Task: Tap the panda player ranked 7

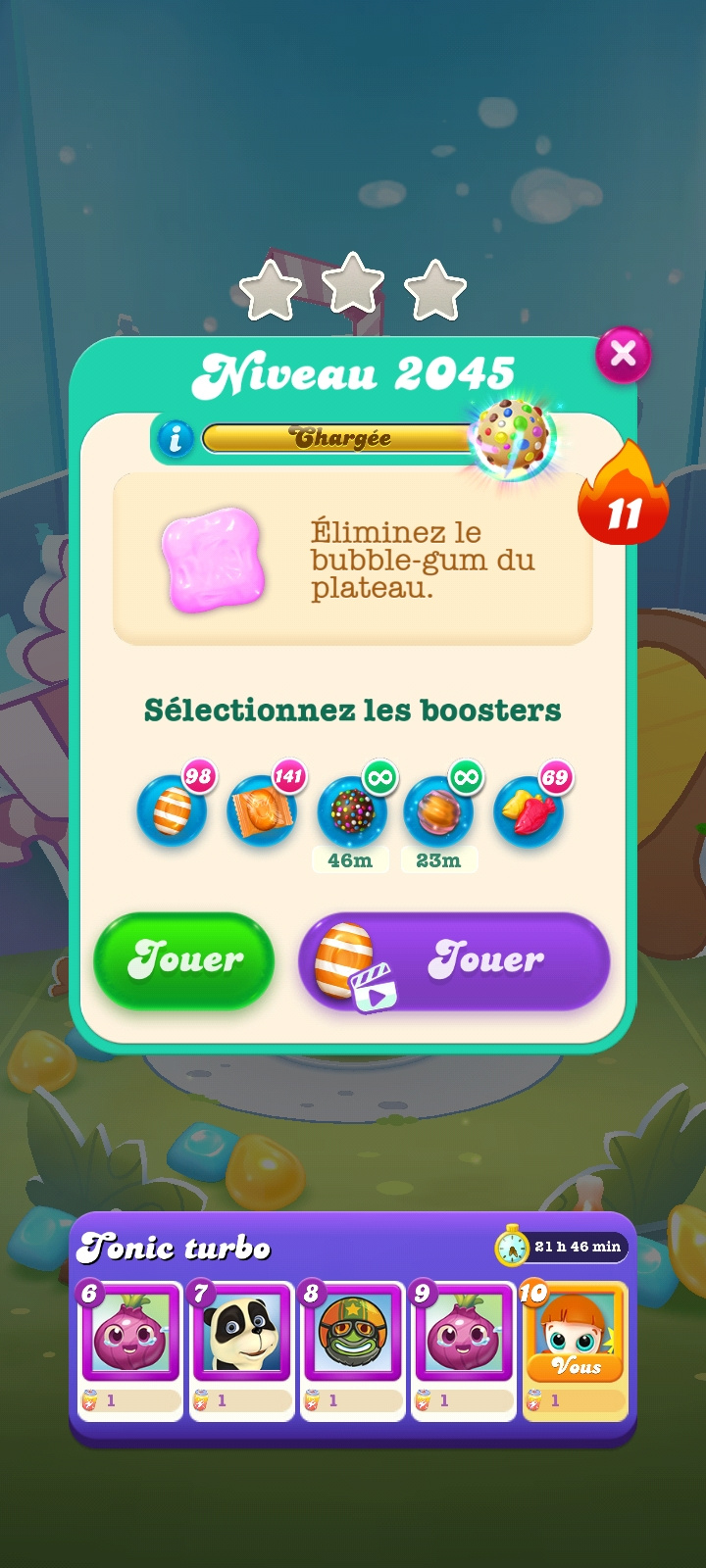Action: pyautogui.click(x=241, y=1349)
